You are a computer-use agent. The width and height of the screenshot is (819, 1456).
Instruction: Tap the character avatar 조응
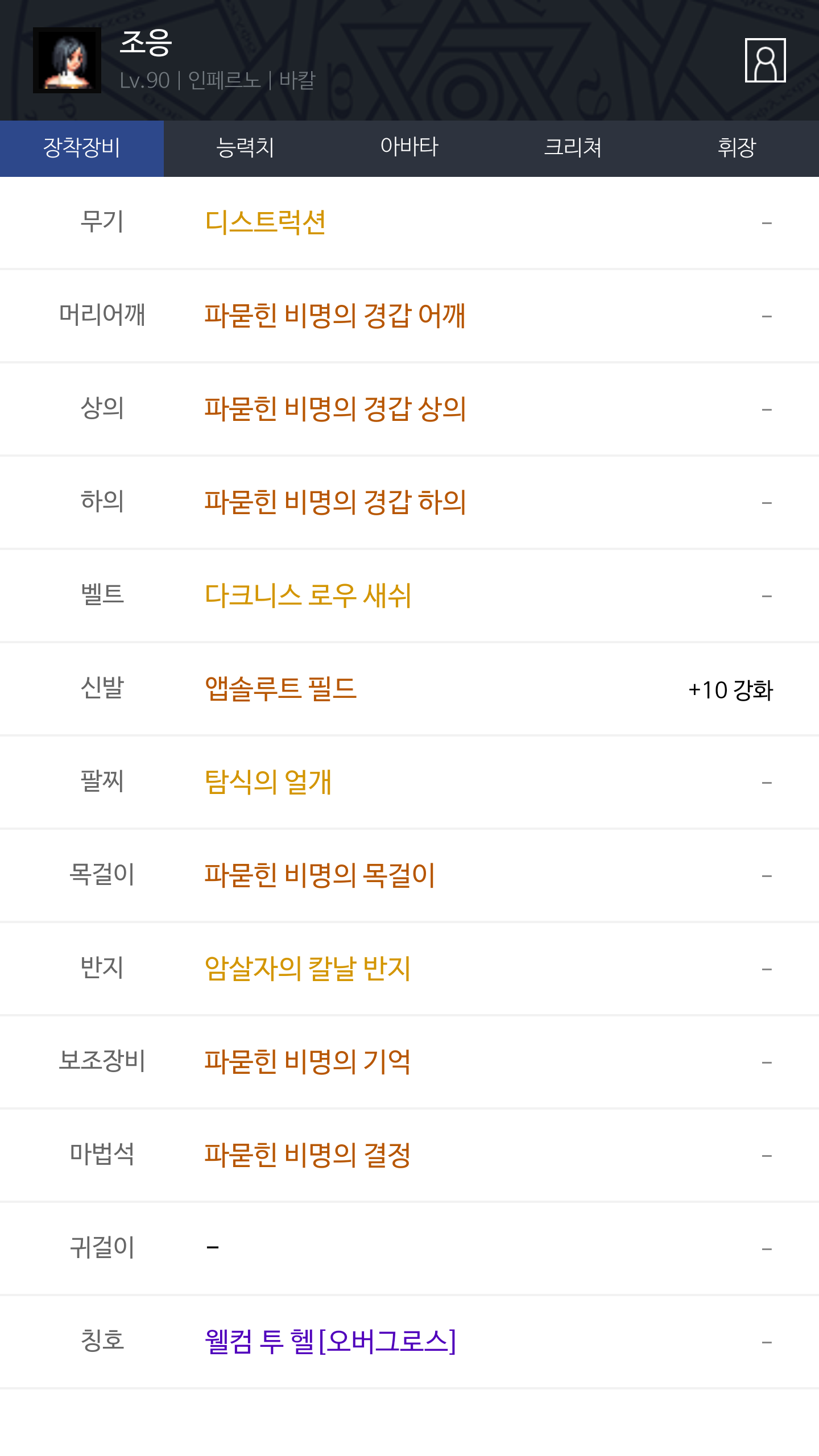67,60
